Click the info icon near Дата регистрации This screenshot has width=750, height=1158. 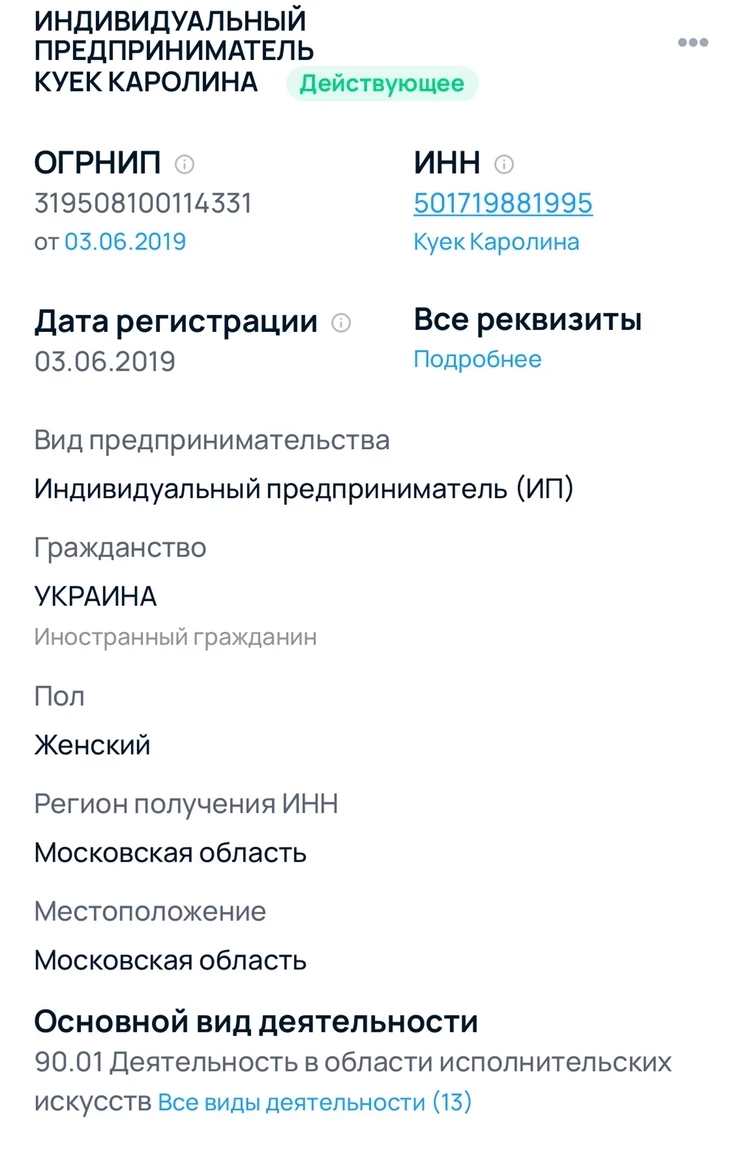coord(341,321)
